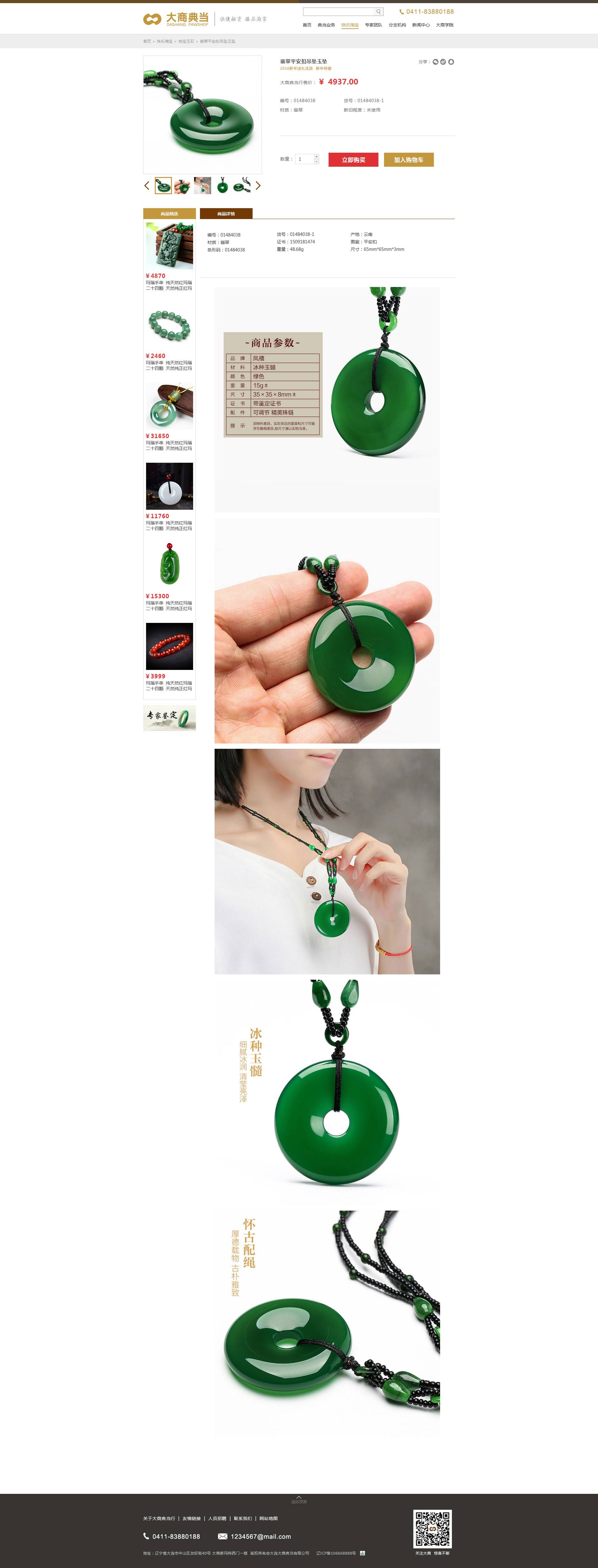Tap the search magnifier icon
The height and width of the screenshot is (1568, 598).
[378, 12]
